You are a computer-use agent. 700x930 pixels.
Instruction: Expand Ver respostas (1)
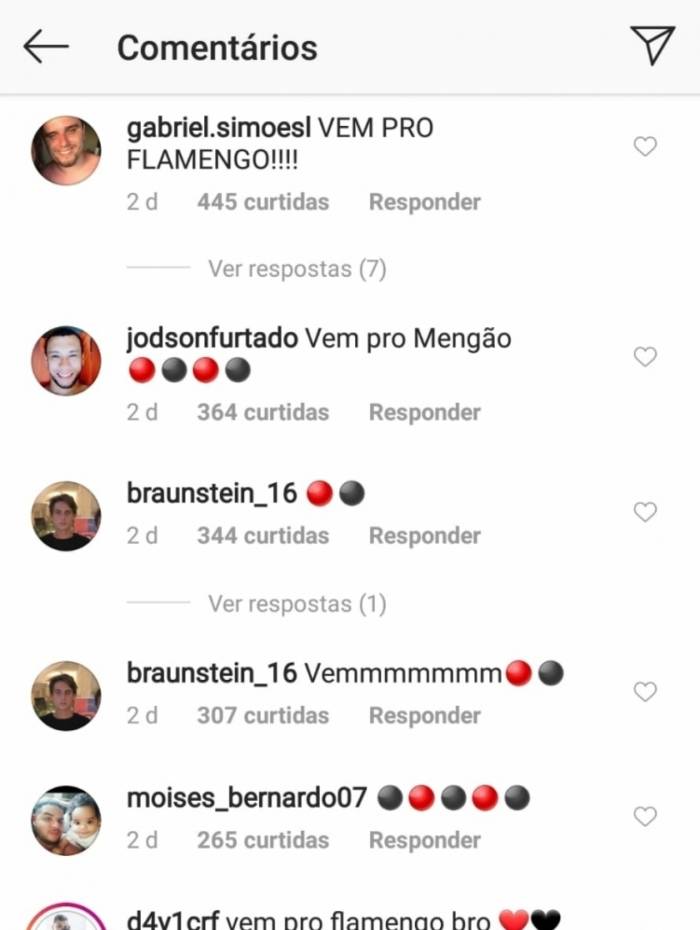[296, 603]
